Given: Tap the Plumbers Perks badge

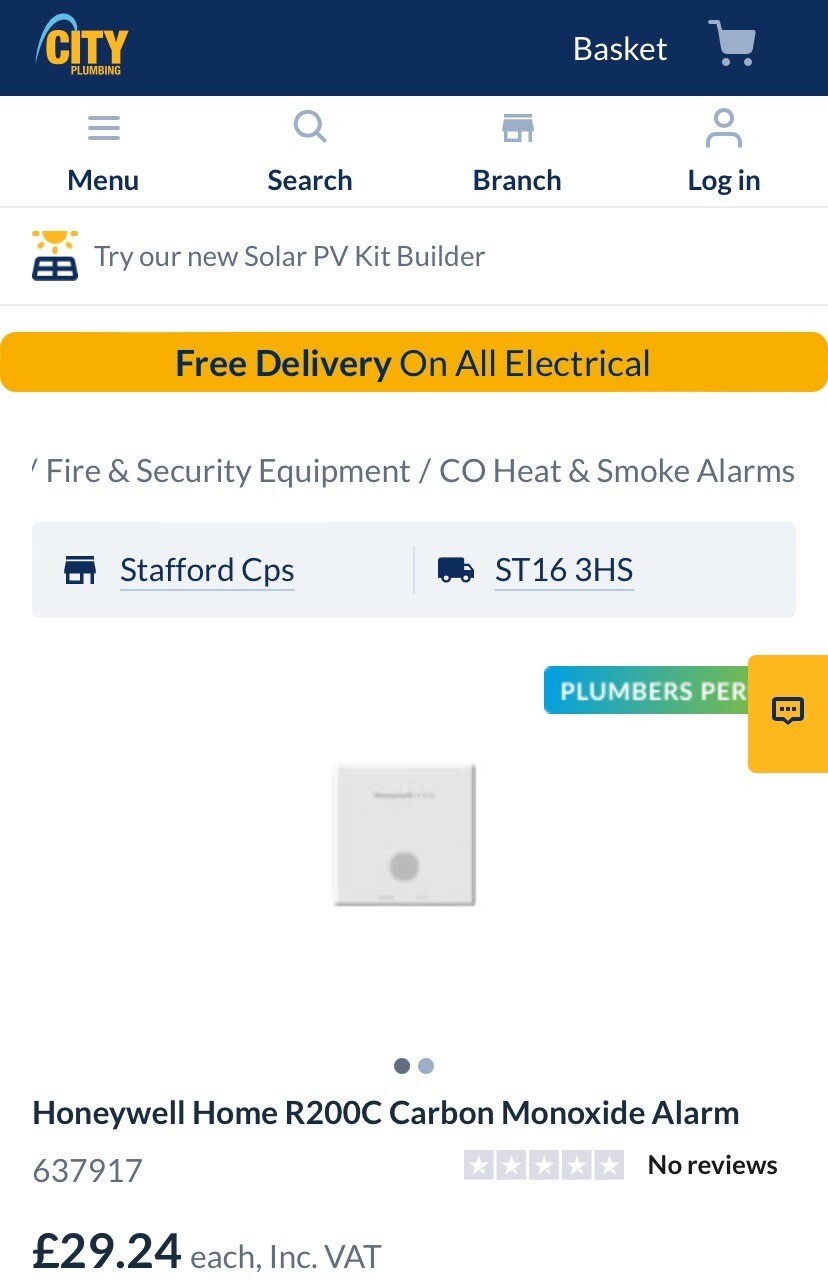Looking at the screenshot, I should (646, 691).
